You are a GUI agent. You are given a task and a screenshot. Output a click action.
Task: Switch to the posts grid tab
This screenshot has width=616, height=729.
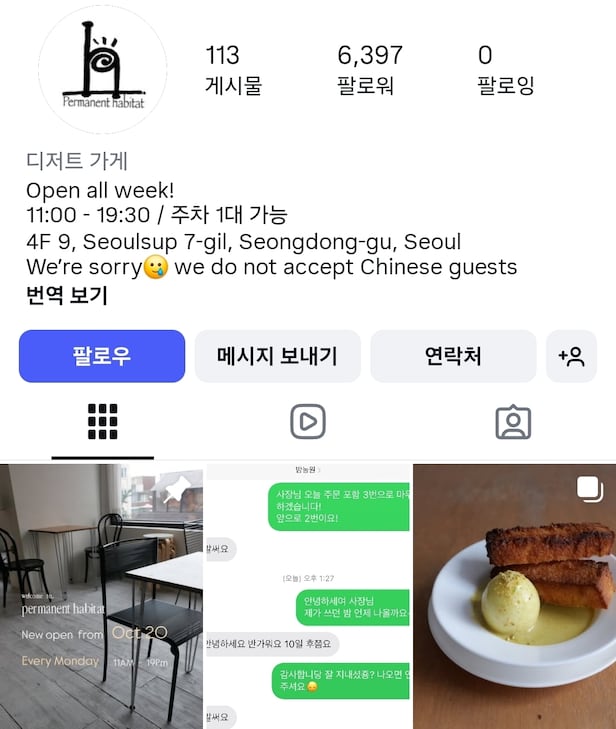click(x=102, y=422)
